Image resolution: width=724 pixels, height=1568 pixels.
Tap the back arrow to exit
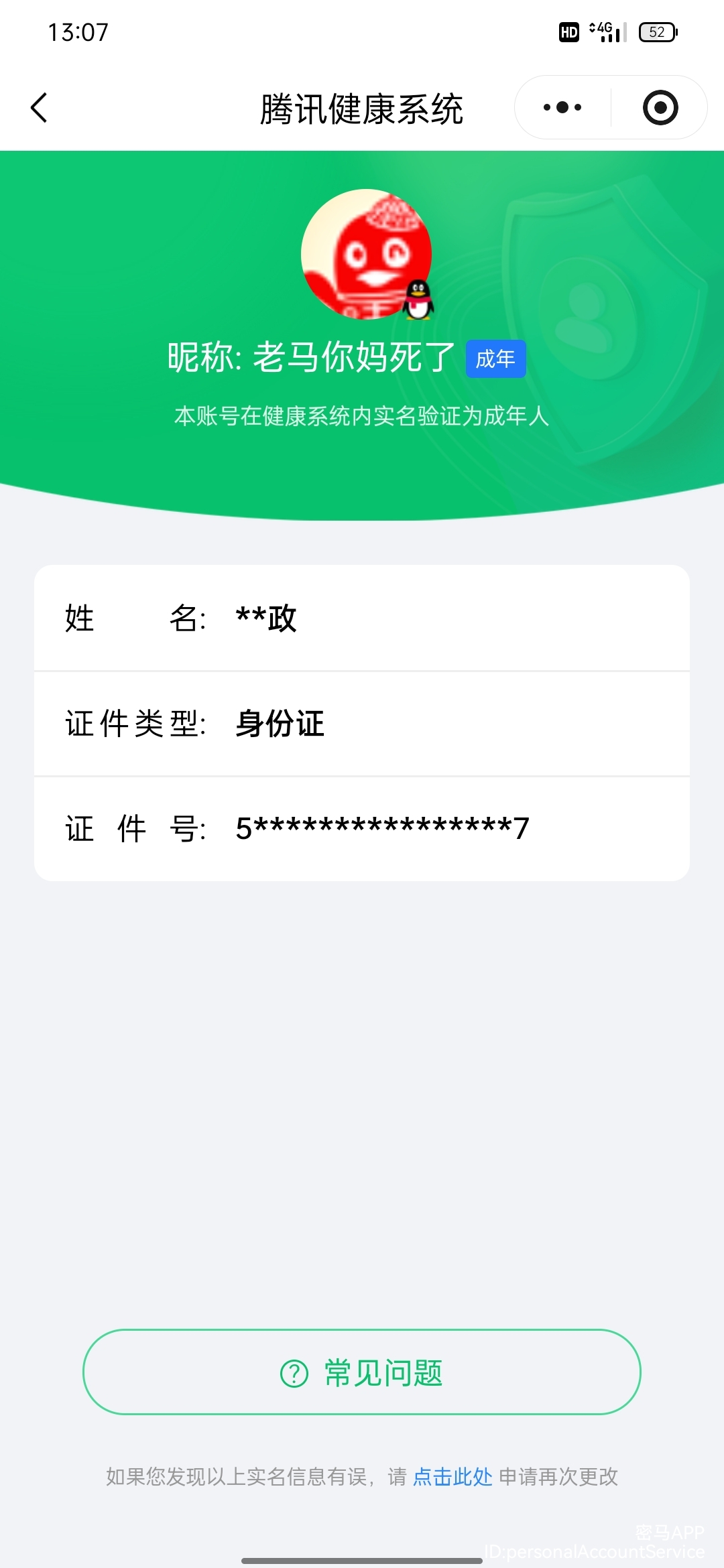(x=38, y=108)
